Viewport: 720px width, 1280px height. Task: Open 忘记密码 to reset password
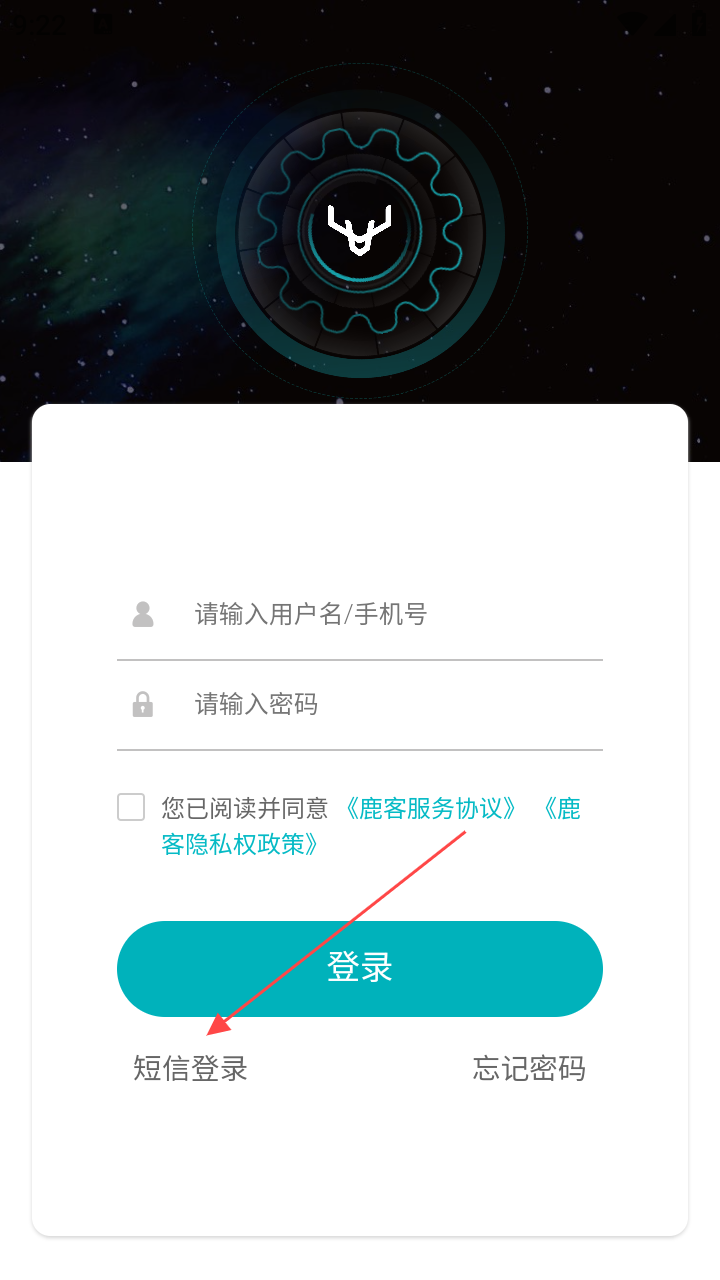pyautogui.click(x=529, y=1068)
